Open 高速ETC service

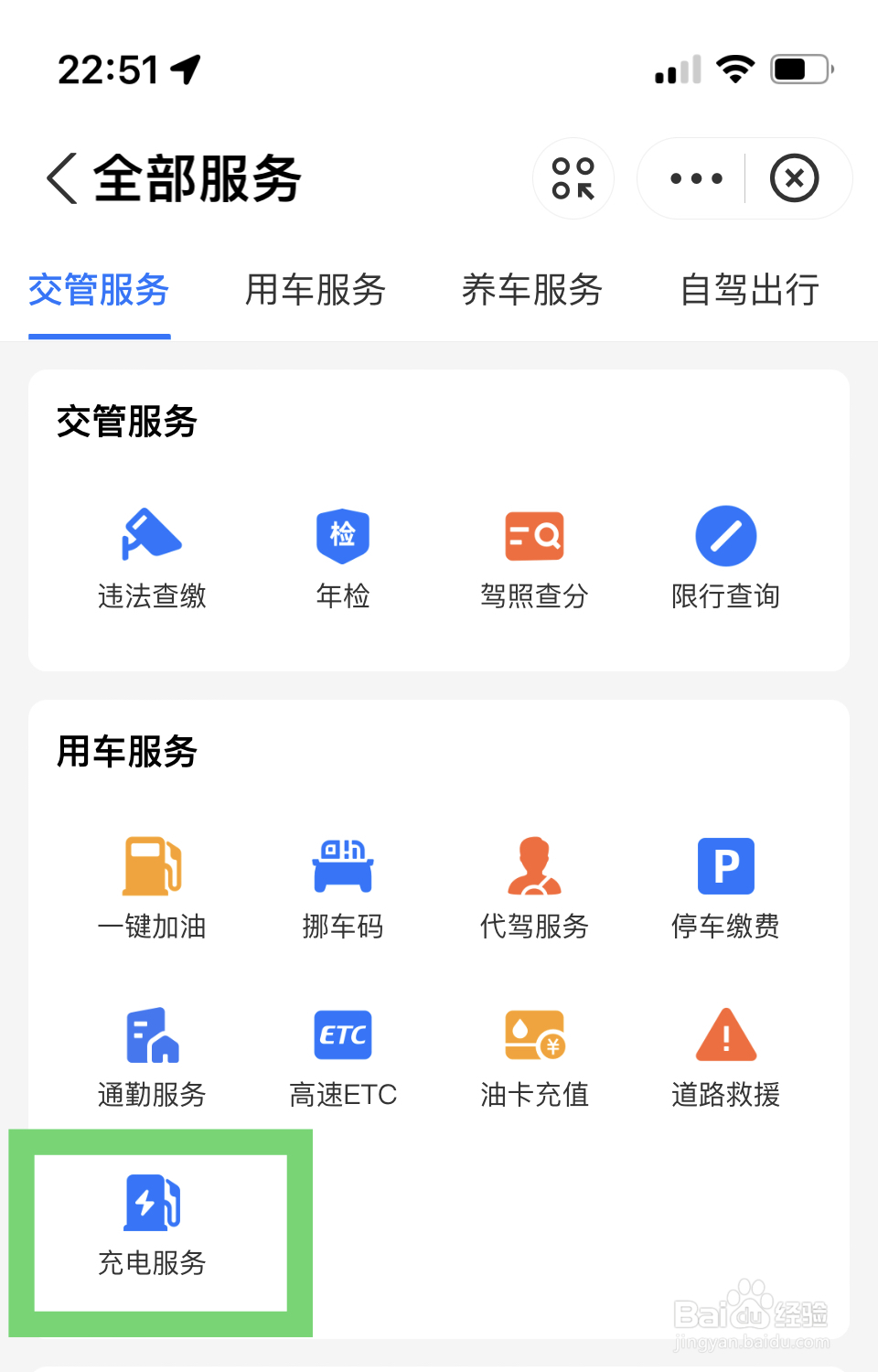click(343, 1056)
